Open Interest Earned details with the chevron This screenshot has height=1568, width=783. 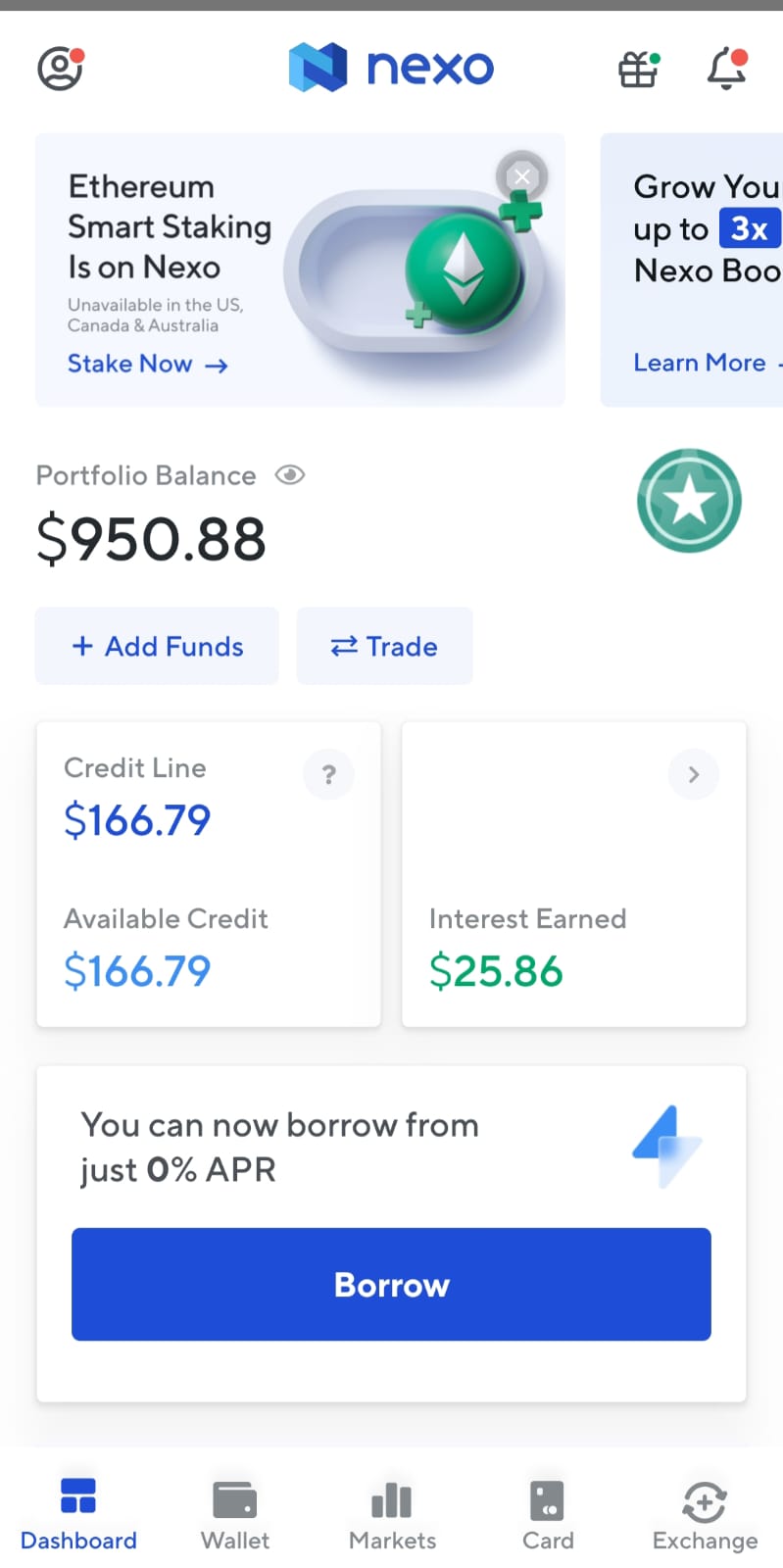point(694,774)
